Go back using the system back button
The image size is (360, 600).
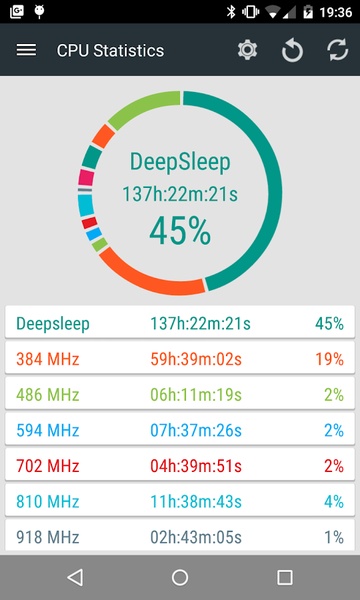pyautogui.click(x=75, y=577)
